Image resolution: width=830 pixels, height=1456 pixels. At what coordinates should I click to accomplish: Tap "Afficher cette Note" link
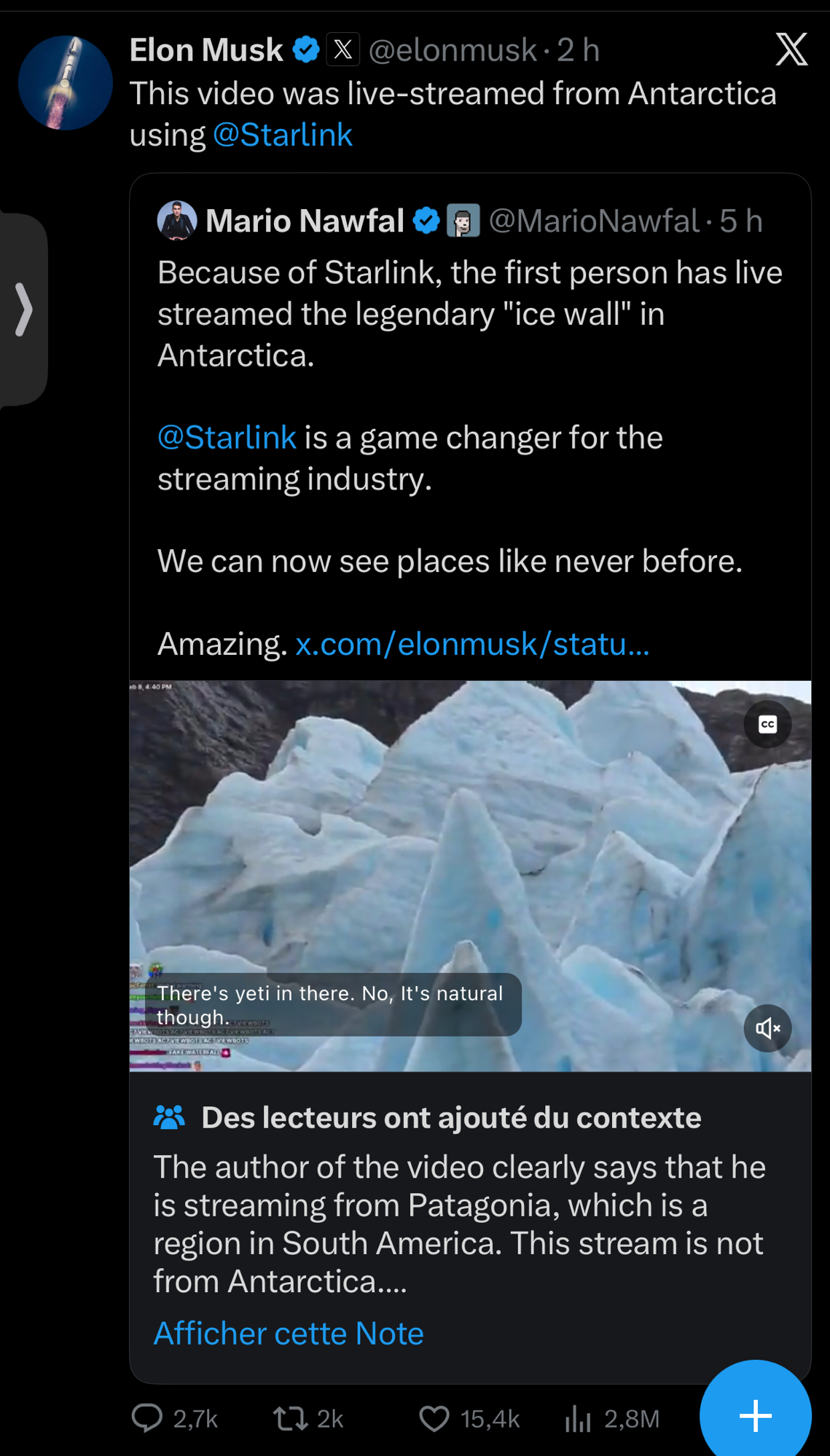click(289, 1334)
